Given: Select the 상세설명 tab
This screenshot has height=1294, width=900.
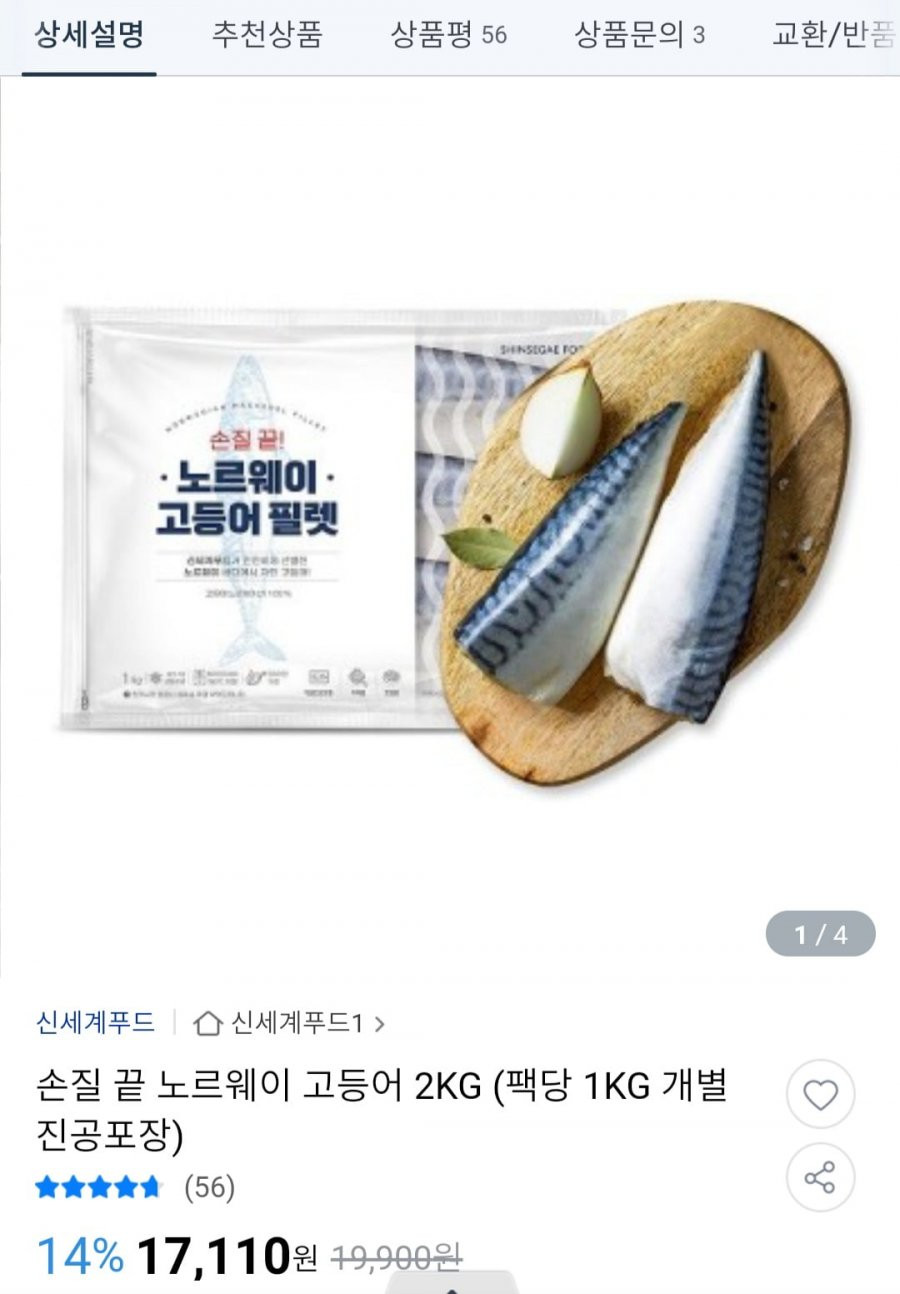Looking at the screenshot, I should coord(89,36).
